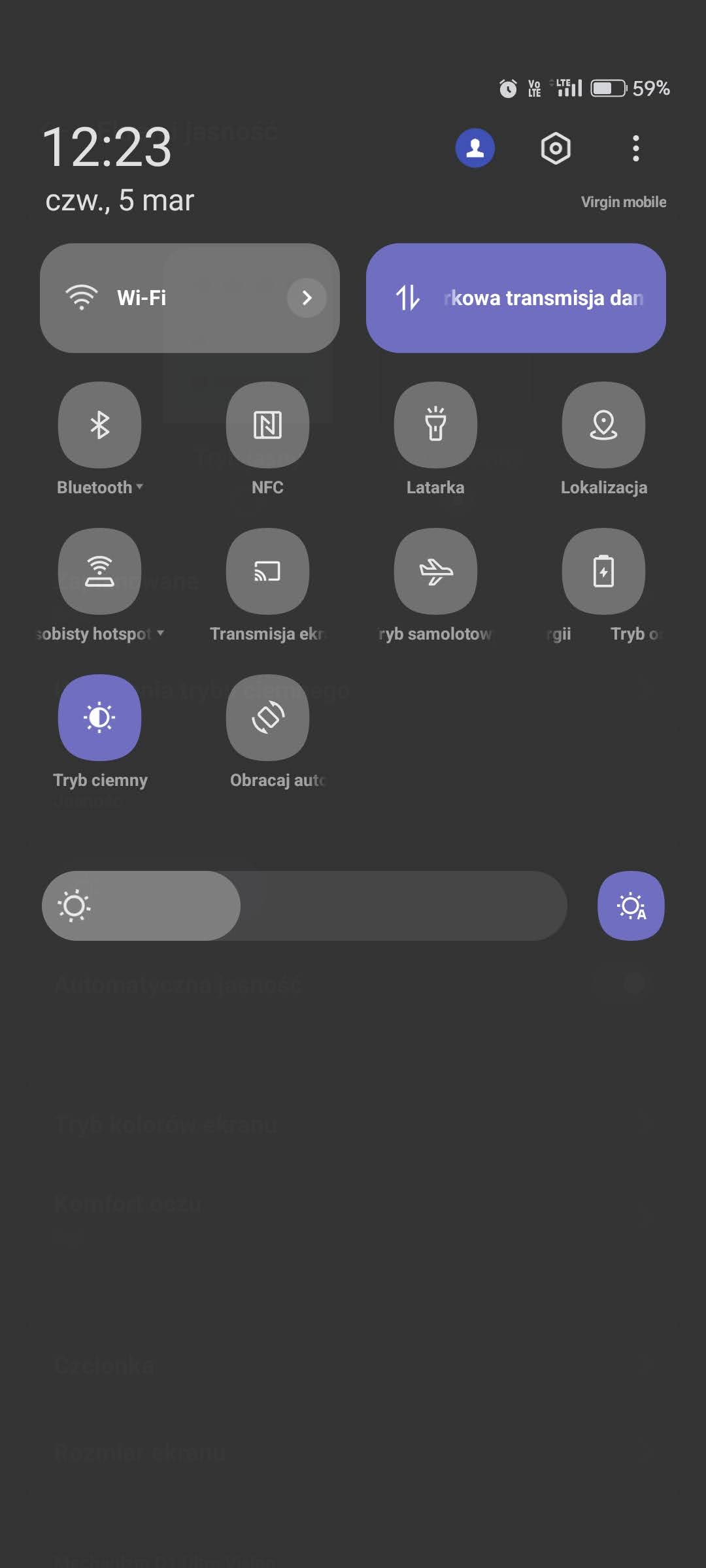Turn on the personal hotspot

tap(99, 572)
